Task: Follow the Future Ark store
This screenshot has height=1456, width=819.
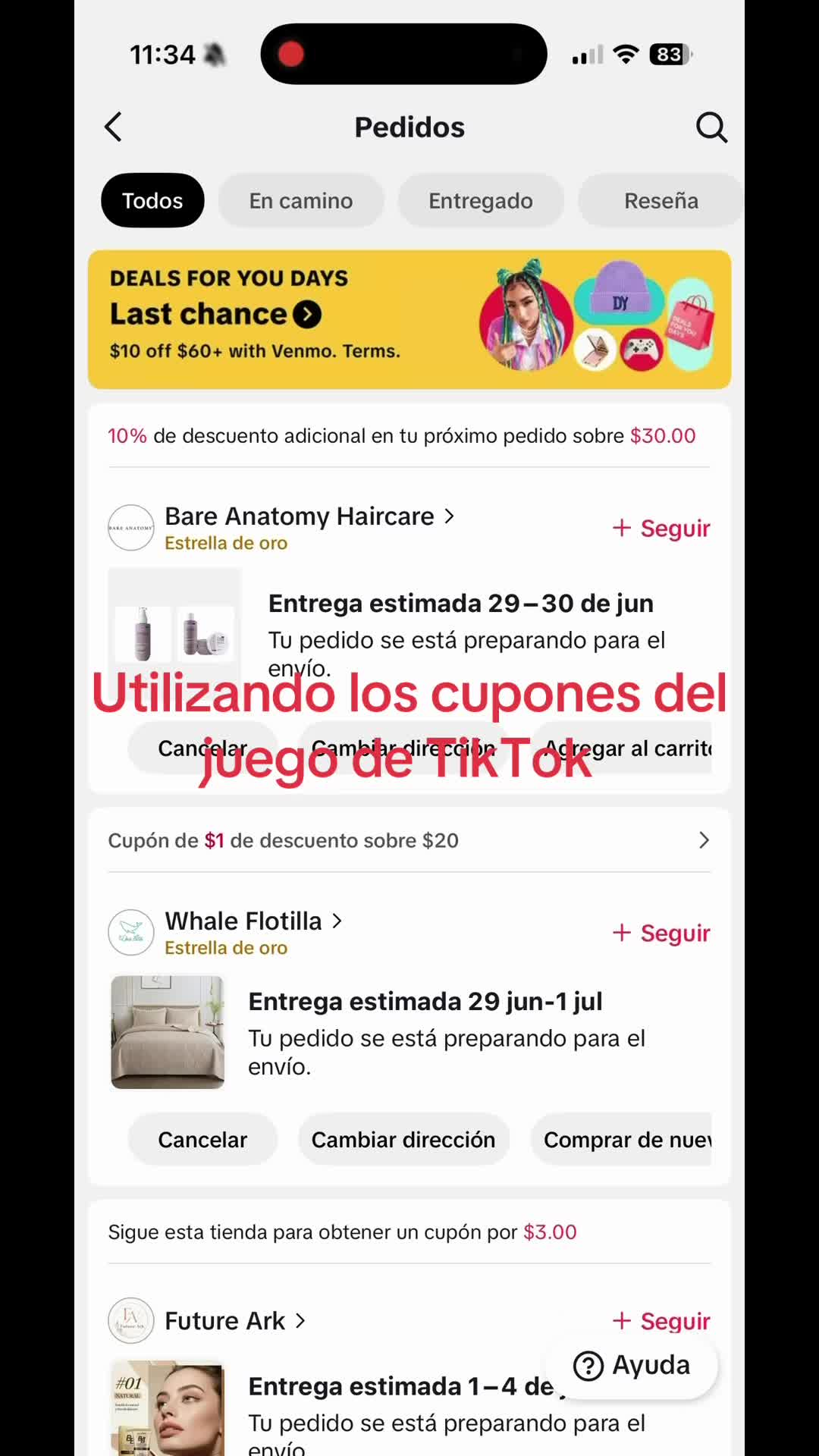Action: [x=661, y=1321]
